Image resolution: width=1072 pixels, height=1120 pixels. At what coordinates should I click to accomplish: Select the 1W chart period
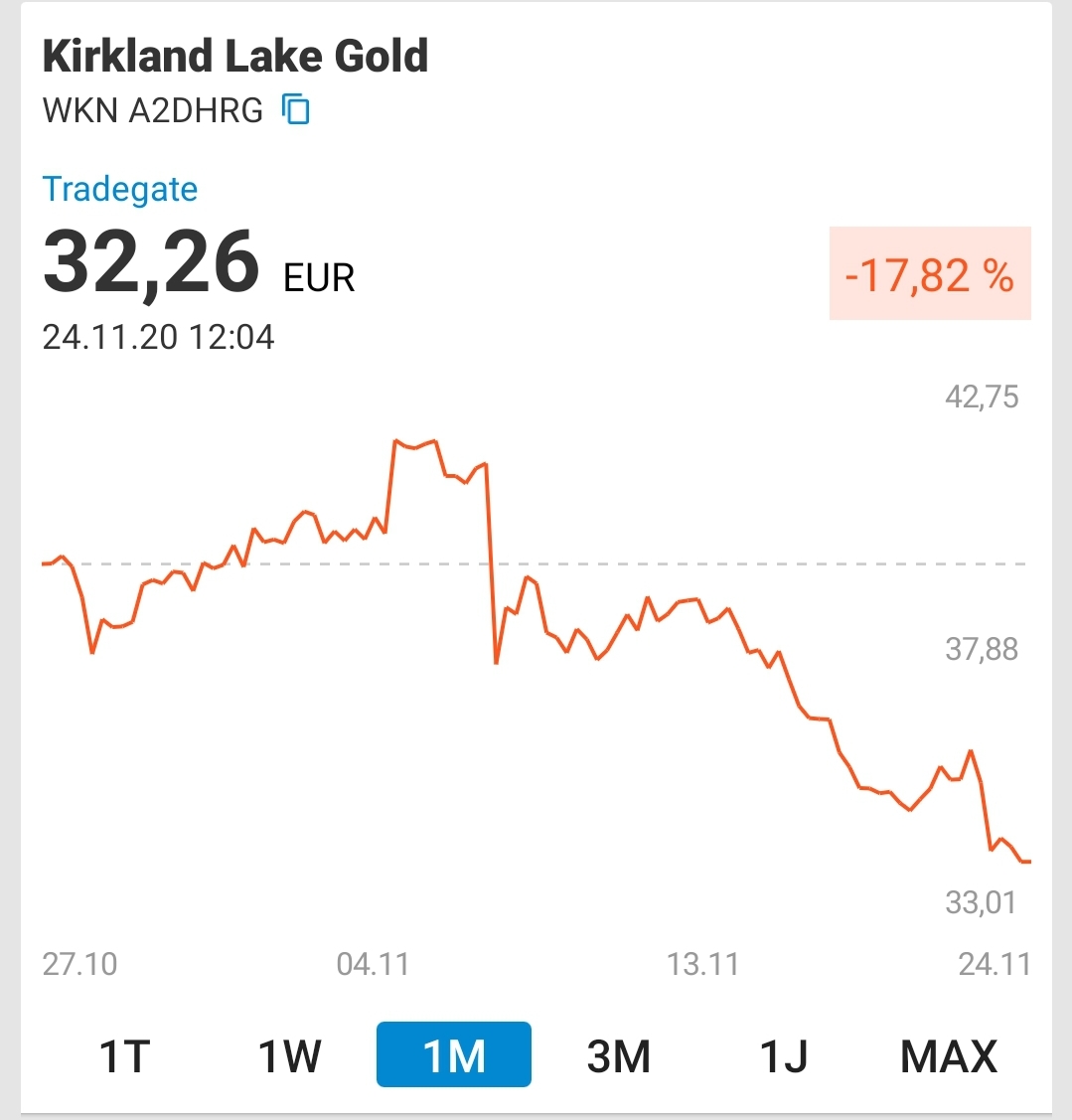(x=289, y=1055)
